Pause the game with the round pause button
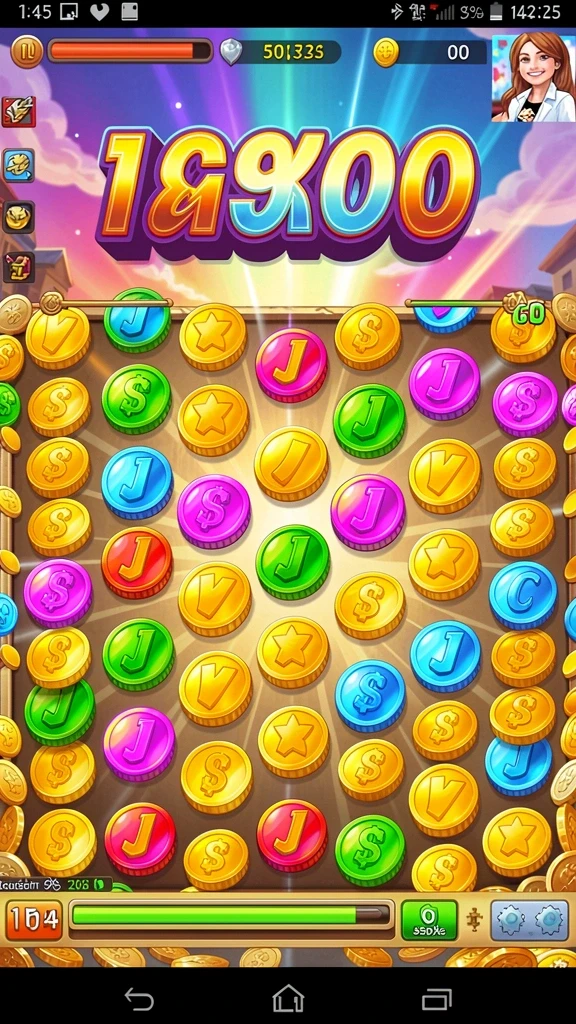This screenshot has height=1024, width=576. 27,52
